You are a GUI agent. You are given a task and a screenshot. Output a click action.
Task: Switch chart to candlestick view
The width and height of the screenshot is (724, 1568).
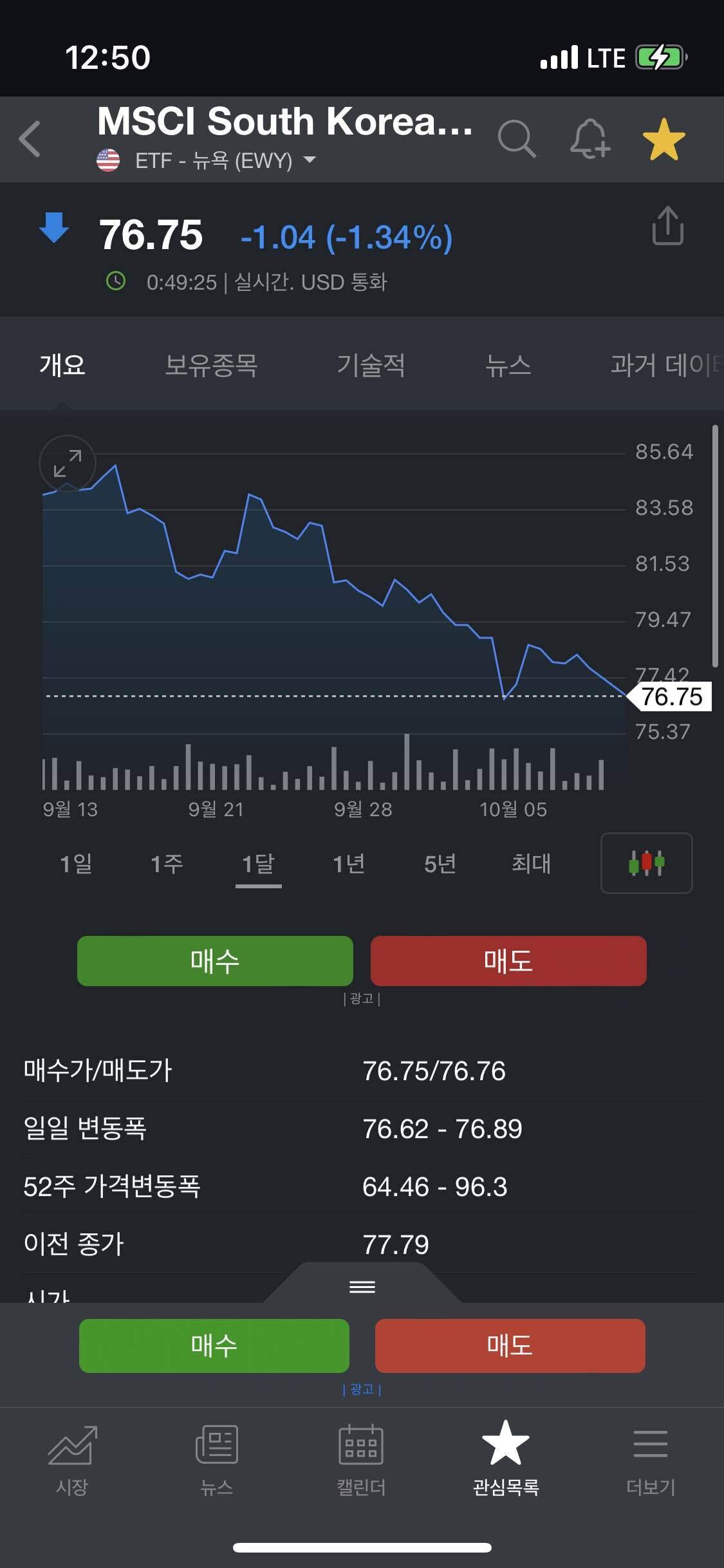(646, 863)
